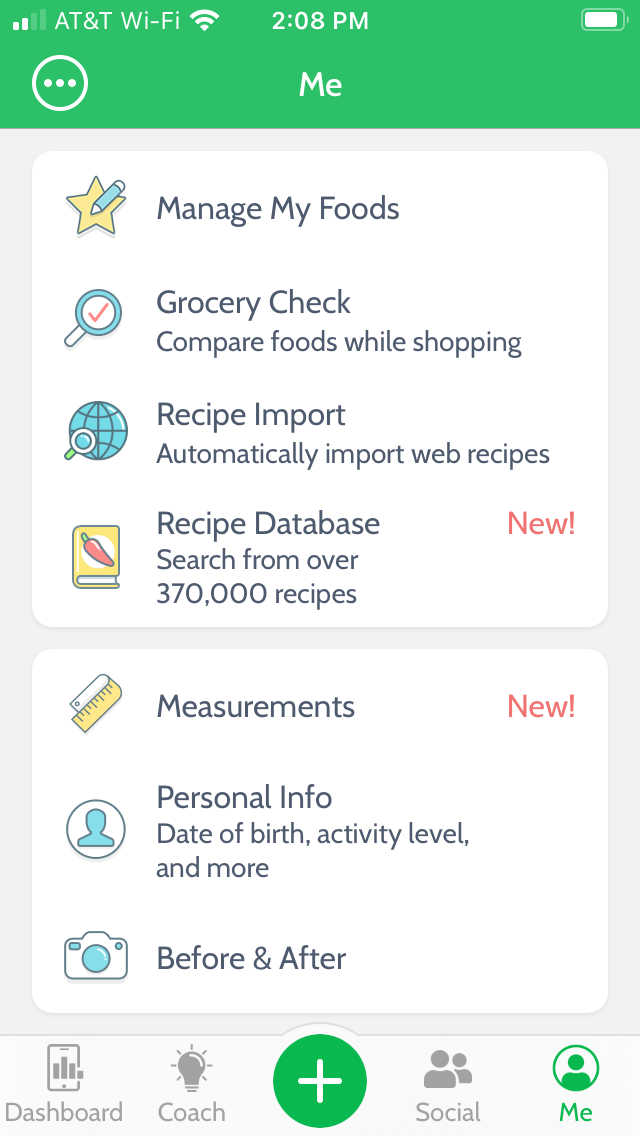Switch to the Social tab

448,1085
